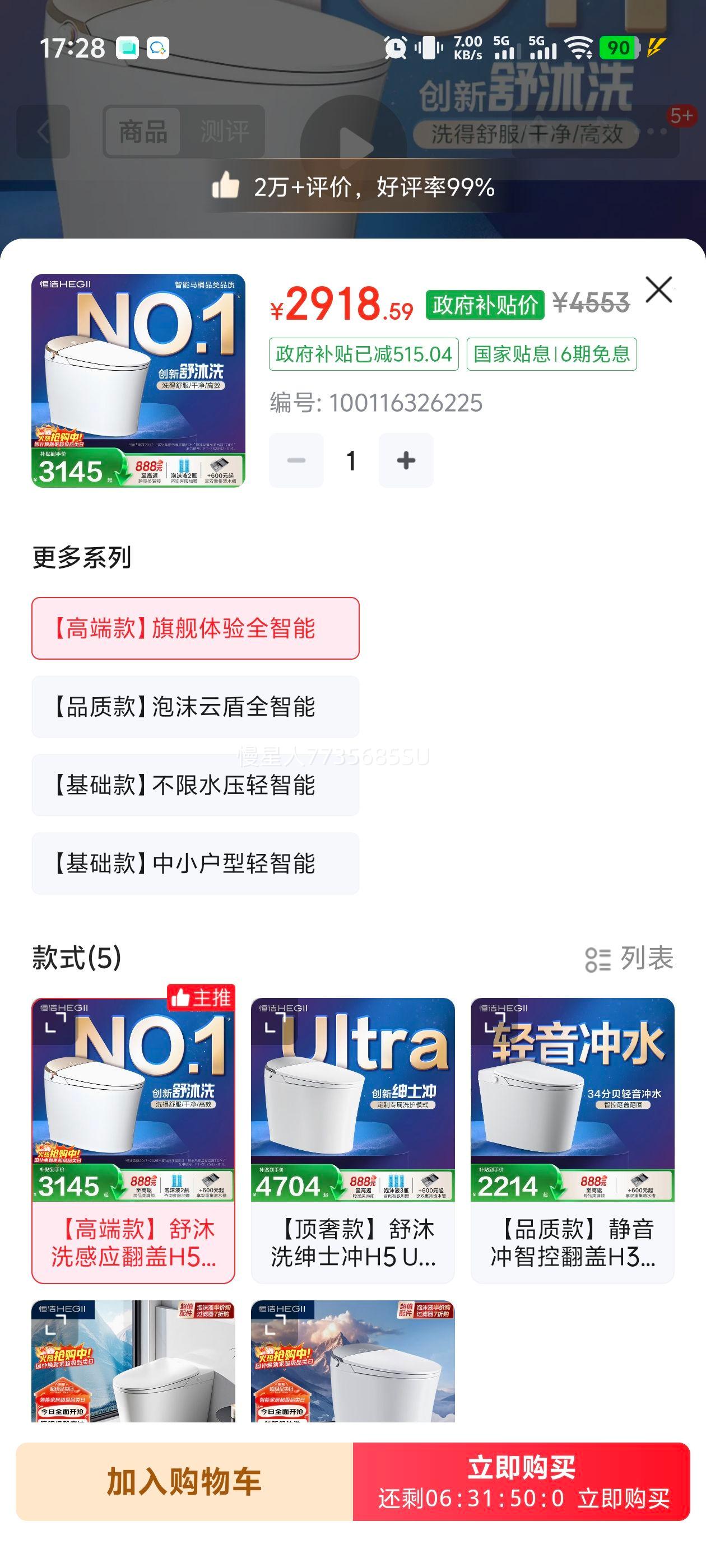Decrease quantity using the minus stepper
The width and height of the screenshot is (706, 1568).
pos(295,461)
